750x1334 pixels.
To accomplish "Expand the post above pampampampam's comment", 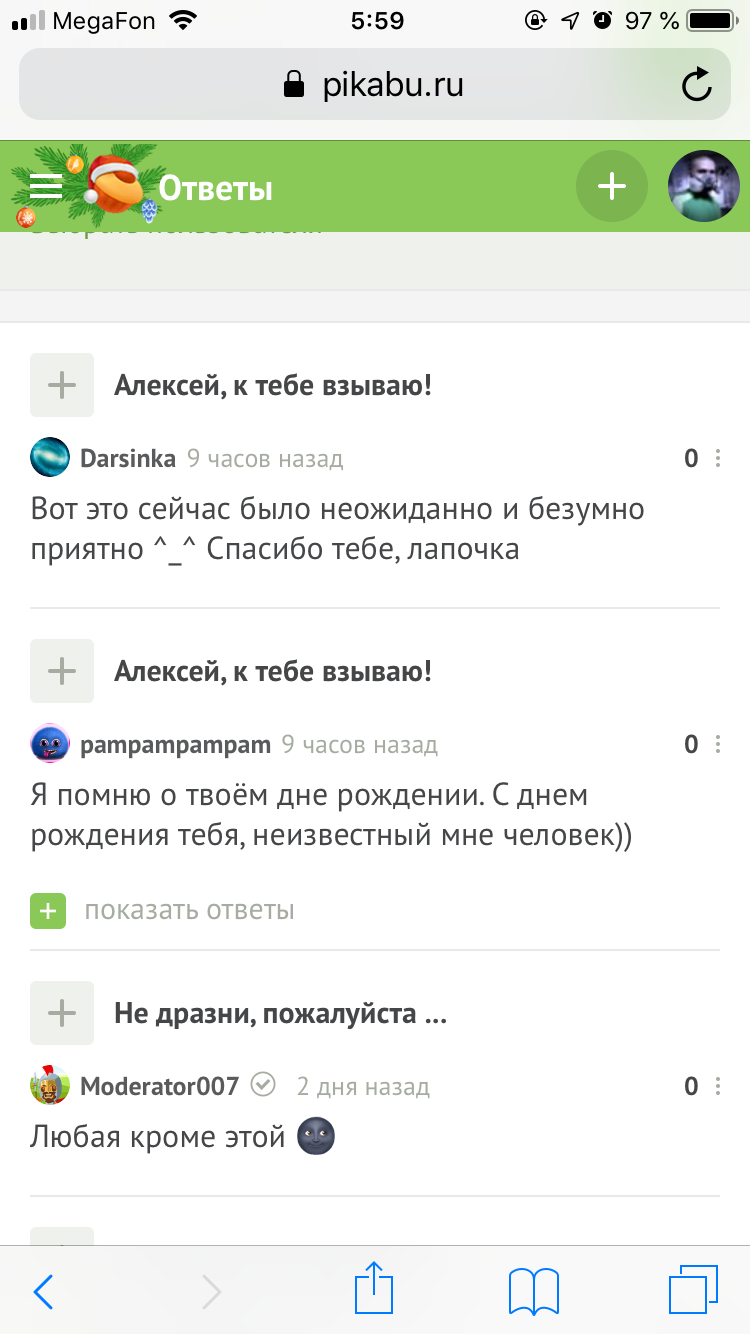I will [62, 671].
